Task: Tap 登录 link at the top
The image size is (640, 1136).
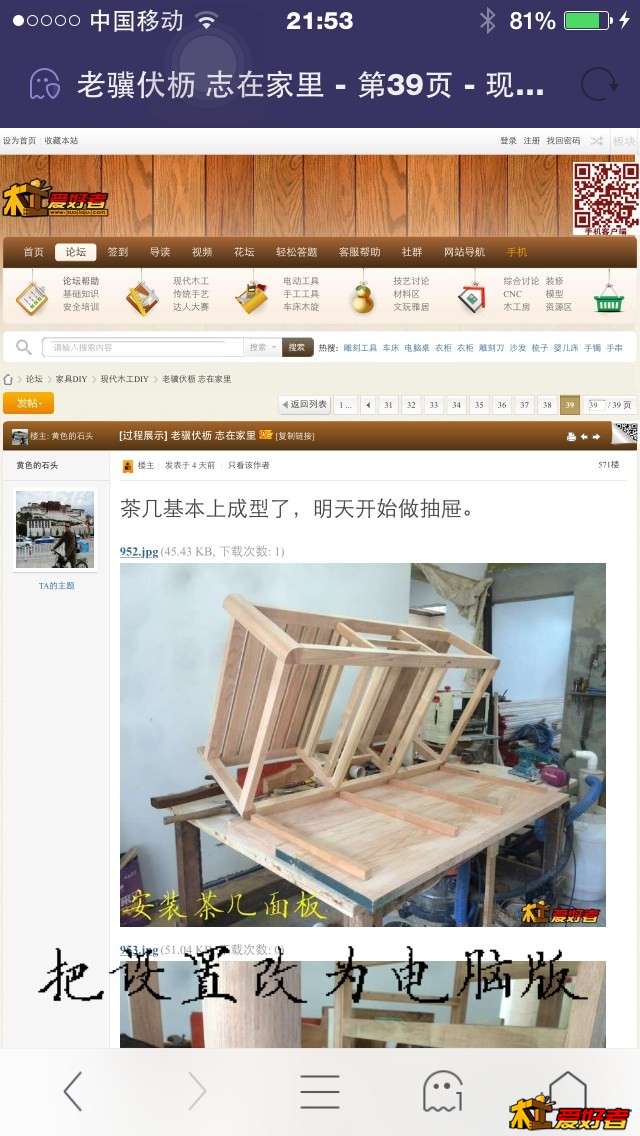Action: 508,141
